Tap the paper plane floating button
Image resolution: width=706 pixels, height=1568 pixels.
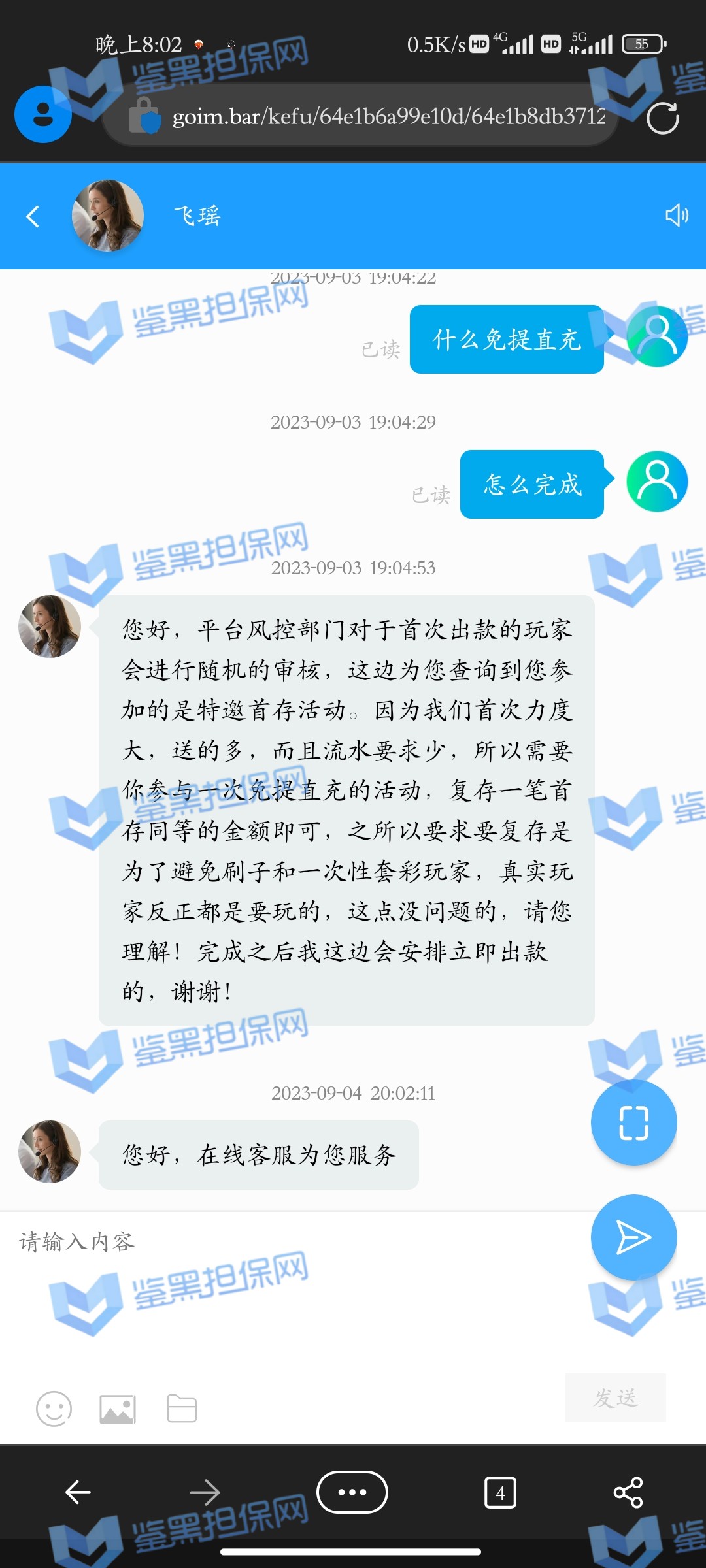click(x=633, y=1237)
